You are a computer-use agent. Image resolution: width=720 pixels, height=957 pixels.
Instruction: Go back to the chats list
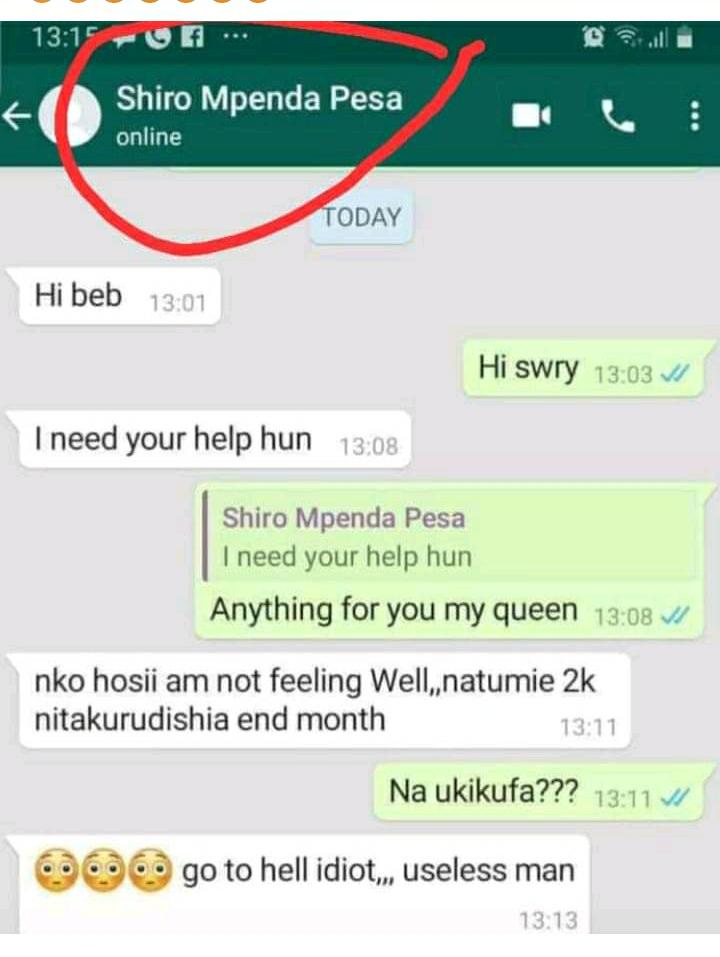17,117
